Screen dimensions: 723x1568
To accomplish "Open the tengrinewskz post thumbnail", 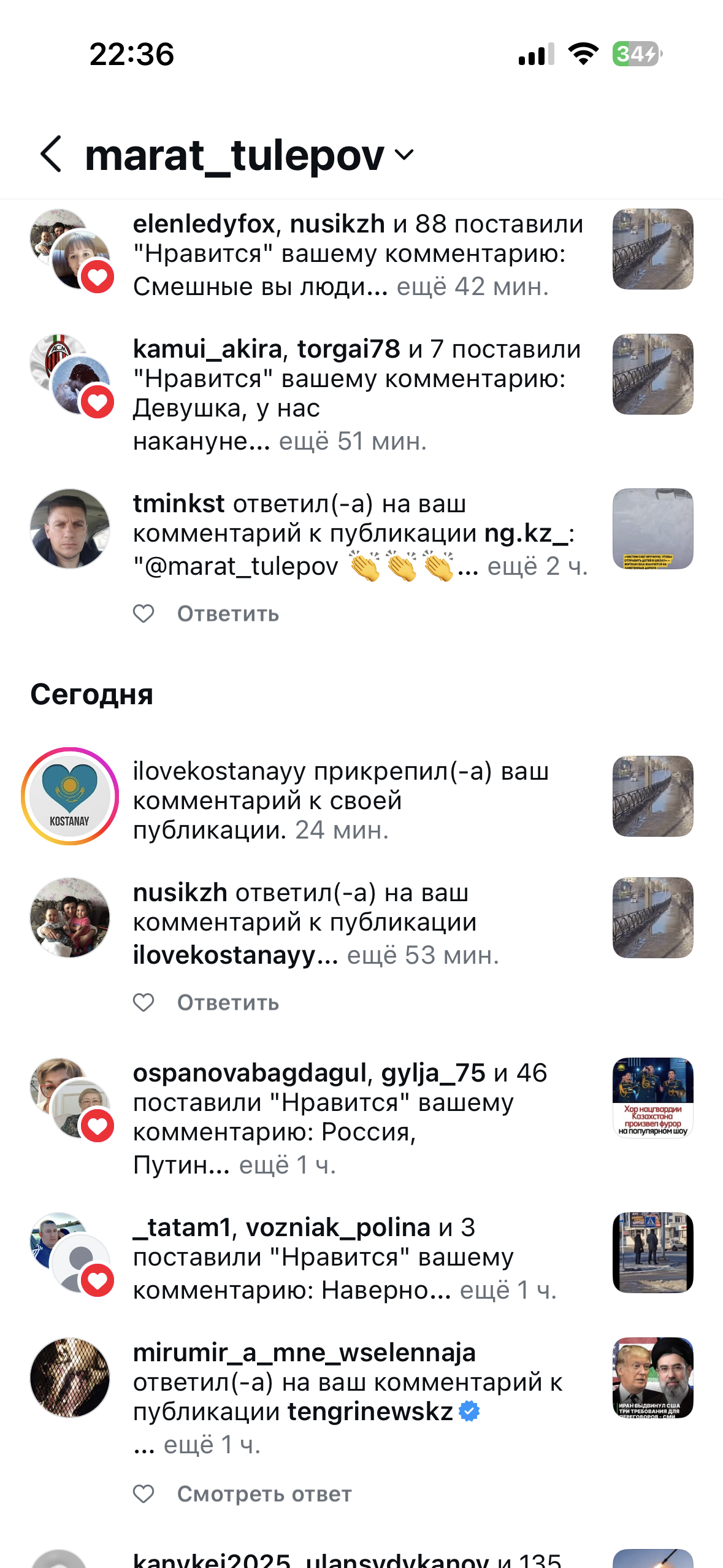I will pyautogui.click(x=652, y=1377).
